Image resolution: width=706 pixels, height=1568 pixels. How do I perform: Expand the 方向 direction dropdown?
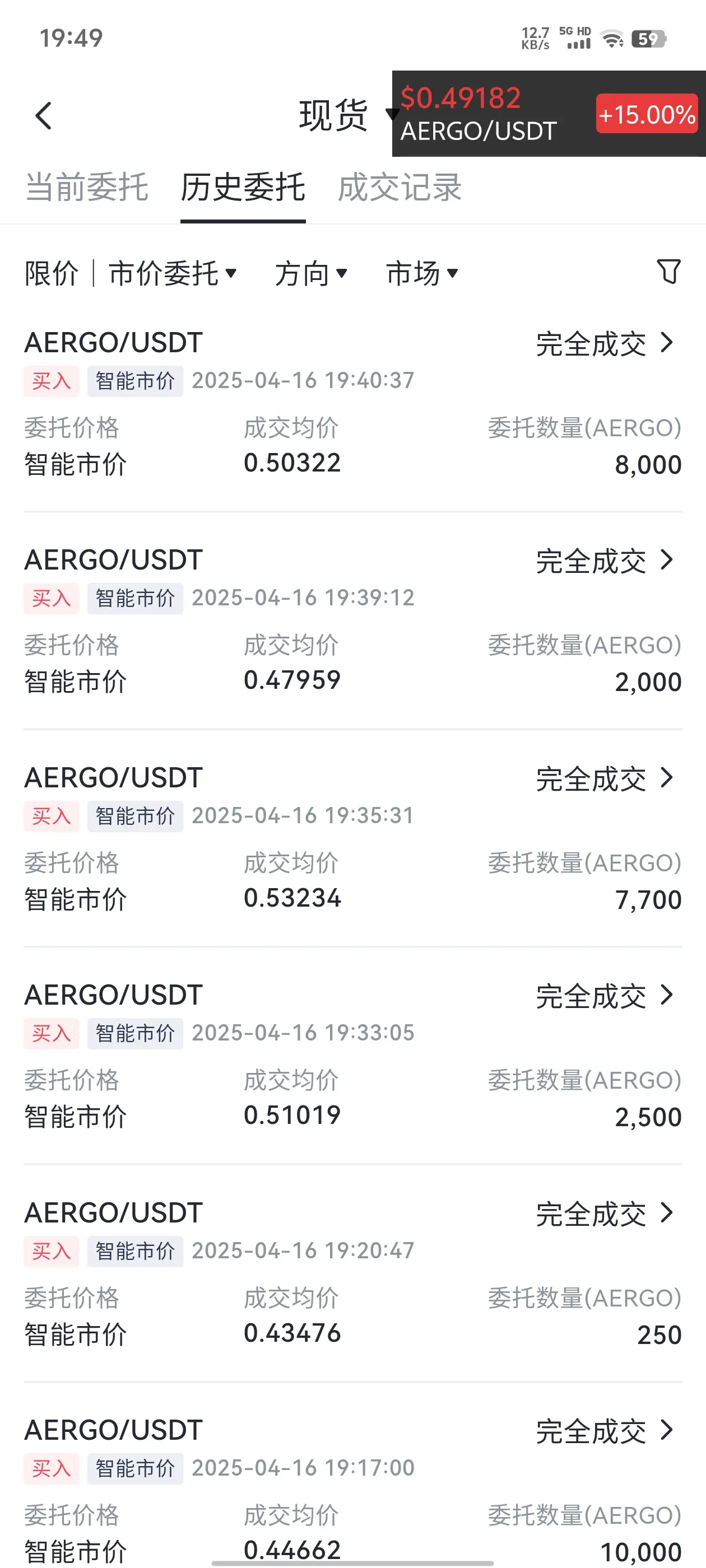click(310, 273)
